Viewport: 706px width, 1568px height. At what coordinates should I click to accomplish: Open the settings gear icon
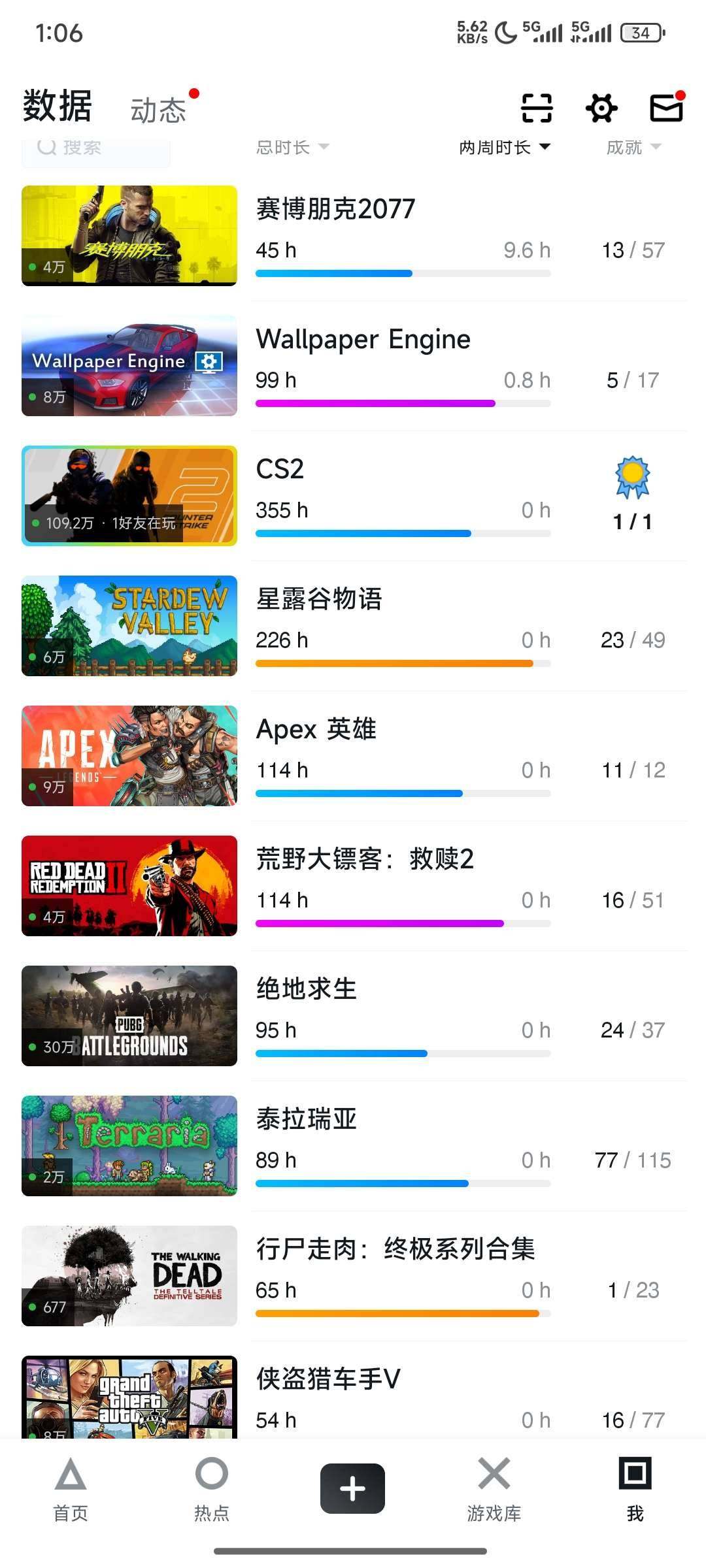pos(600,108)
